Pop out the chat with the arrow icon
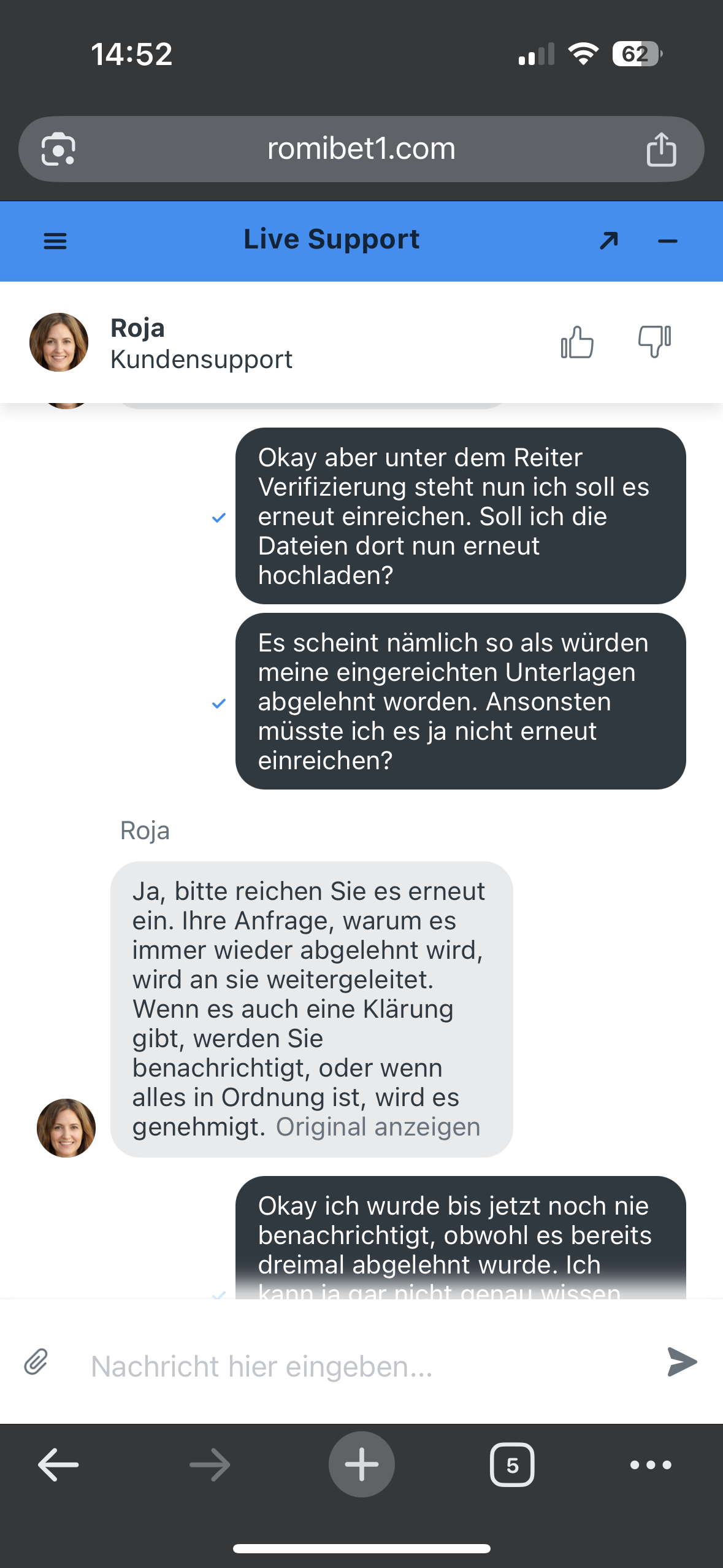The width and height of the screenshot is (723, 1568). (608, 240)
